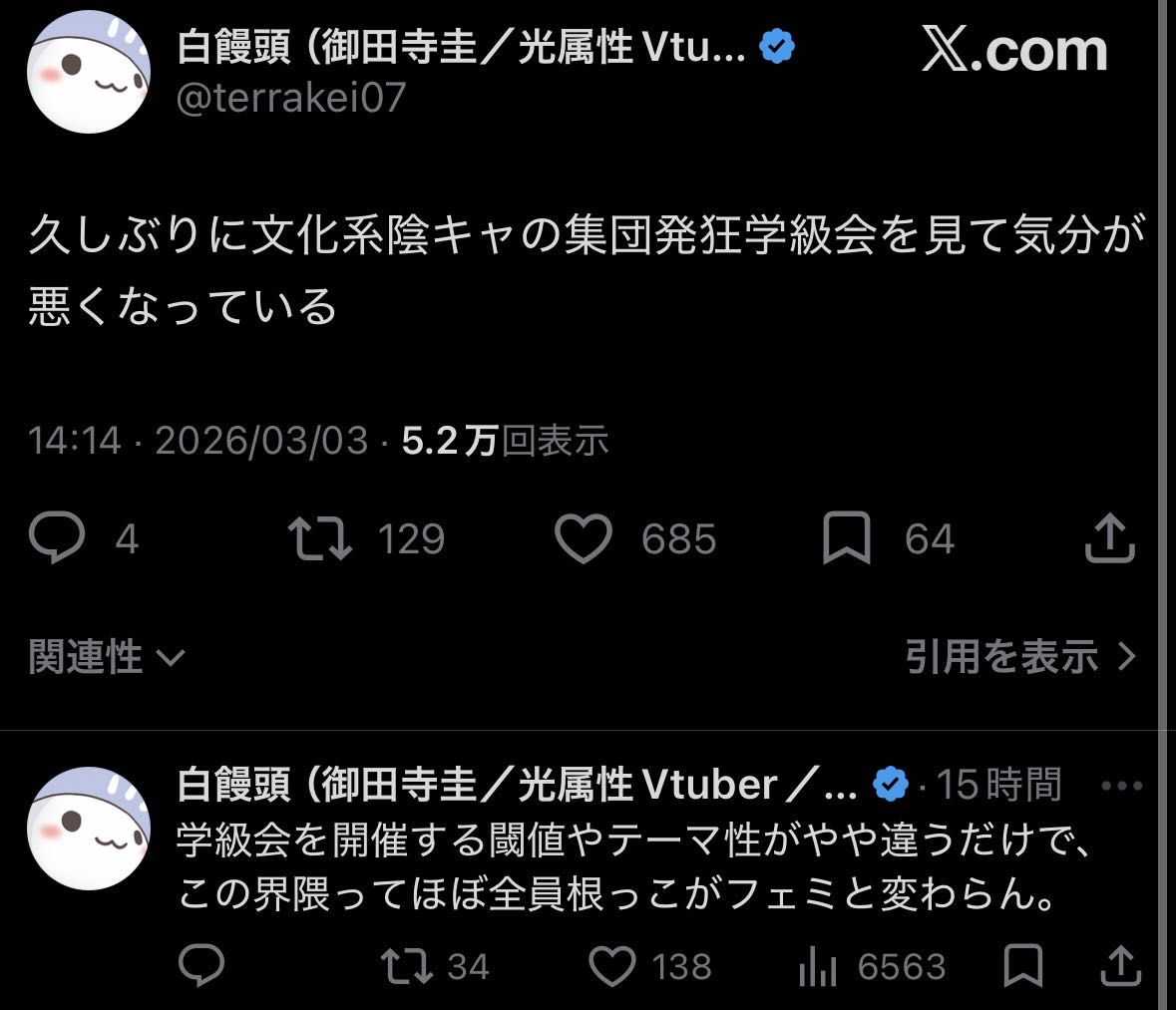The image size is (1176, 1010).
Task: Open @terrakei07 profile from the handle
Action: pyautogui.click(x=291, y=98)
